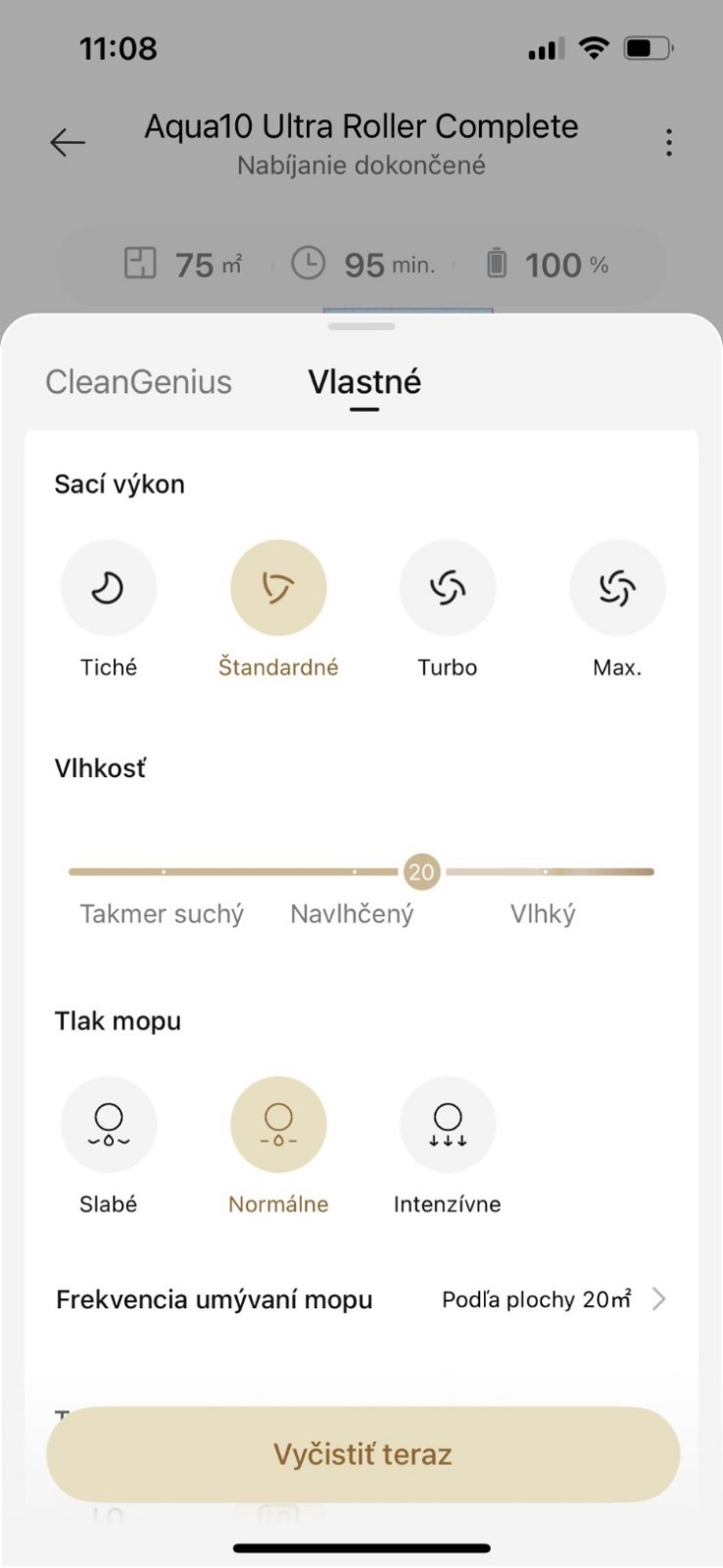Viewport: 723px width, 1568px height.
Task: Open the three-dot overflow menu
Action: click(x=669, y=143)
